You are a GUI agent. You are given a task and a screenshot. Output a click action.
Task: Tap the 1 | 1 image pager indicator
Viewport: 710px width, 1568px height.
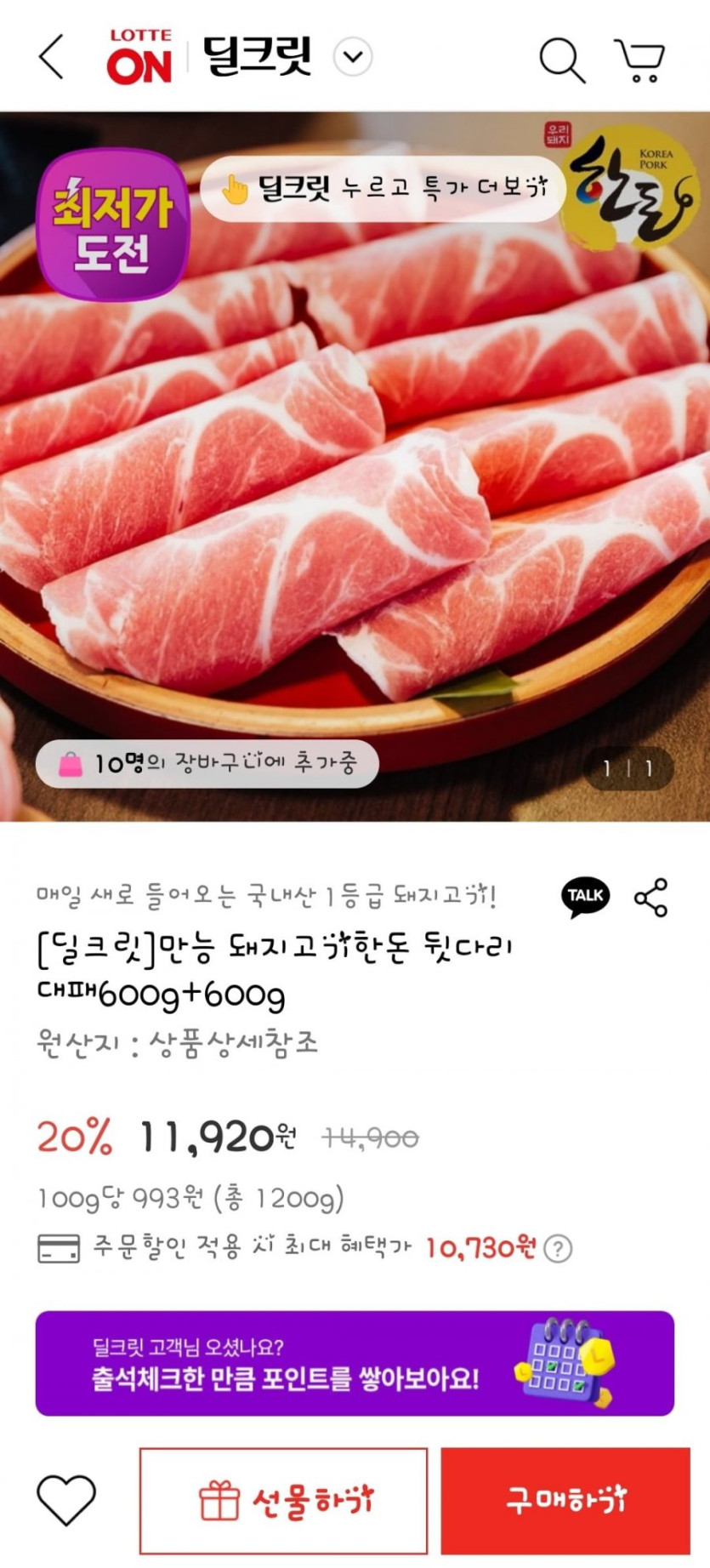pyautogui.click(x=629, y=768)
